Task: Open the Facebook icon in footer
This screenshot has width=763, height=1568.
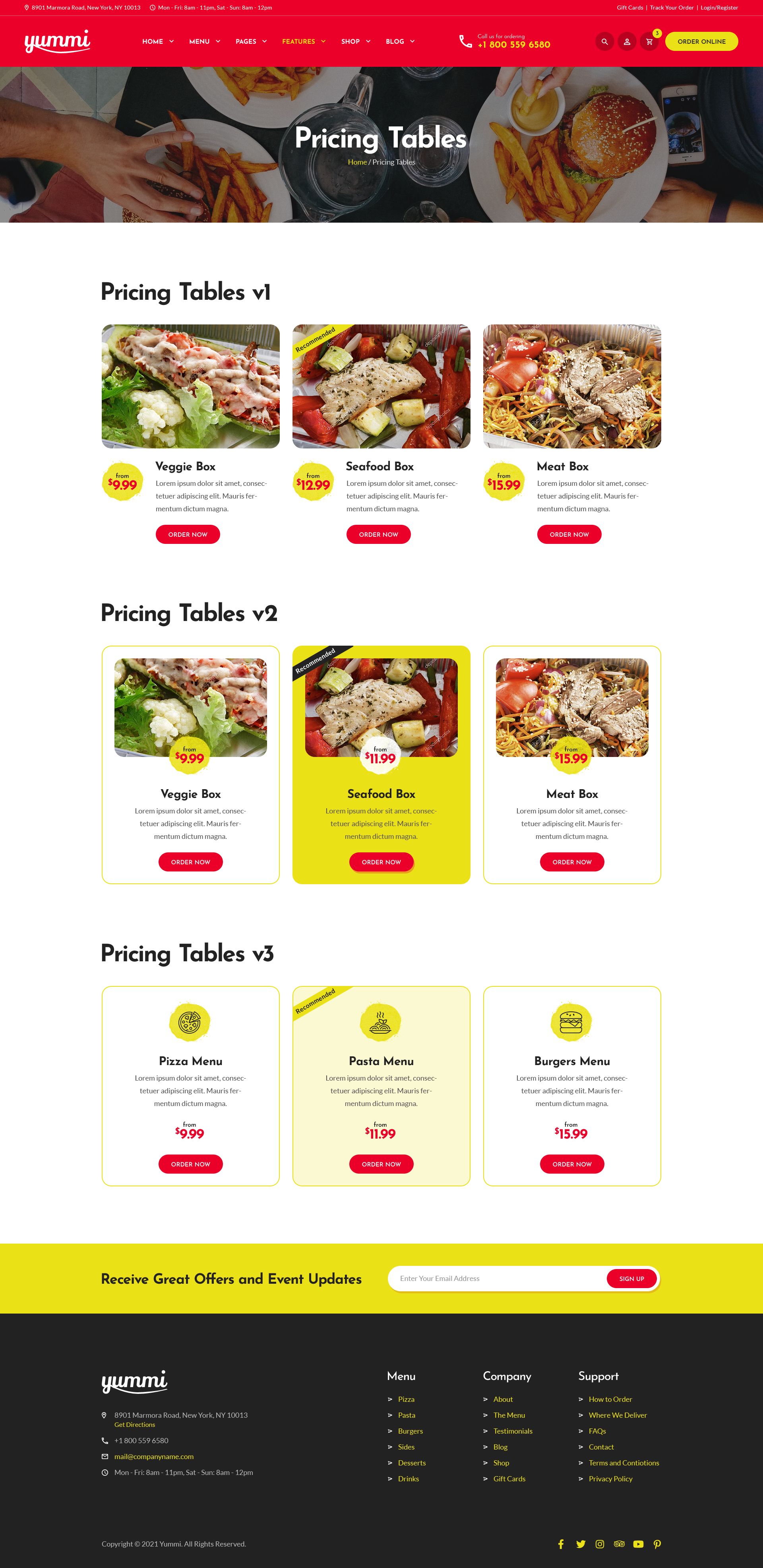Action: pos(561,1544)
